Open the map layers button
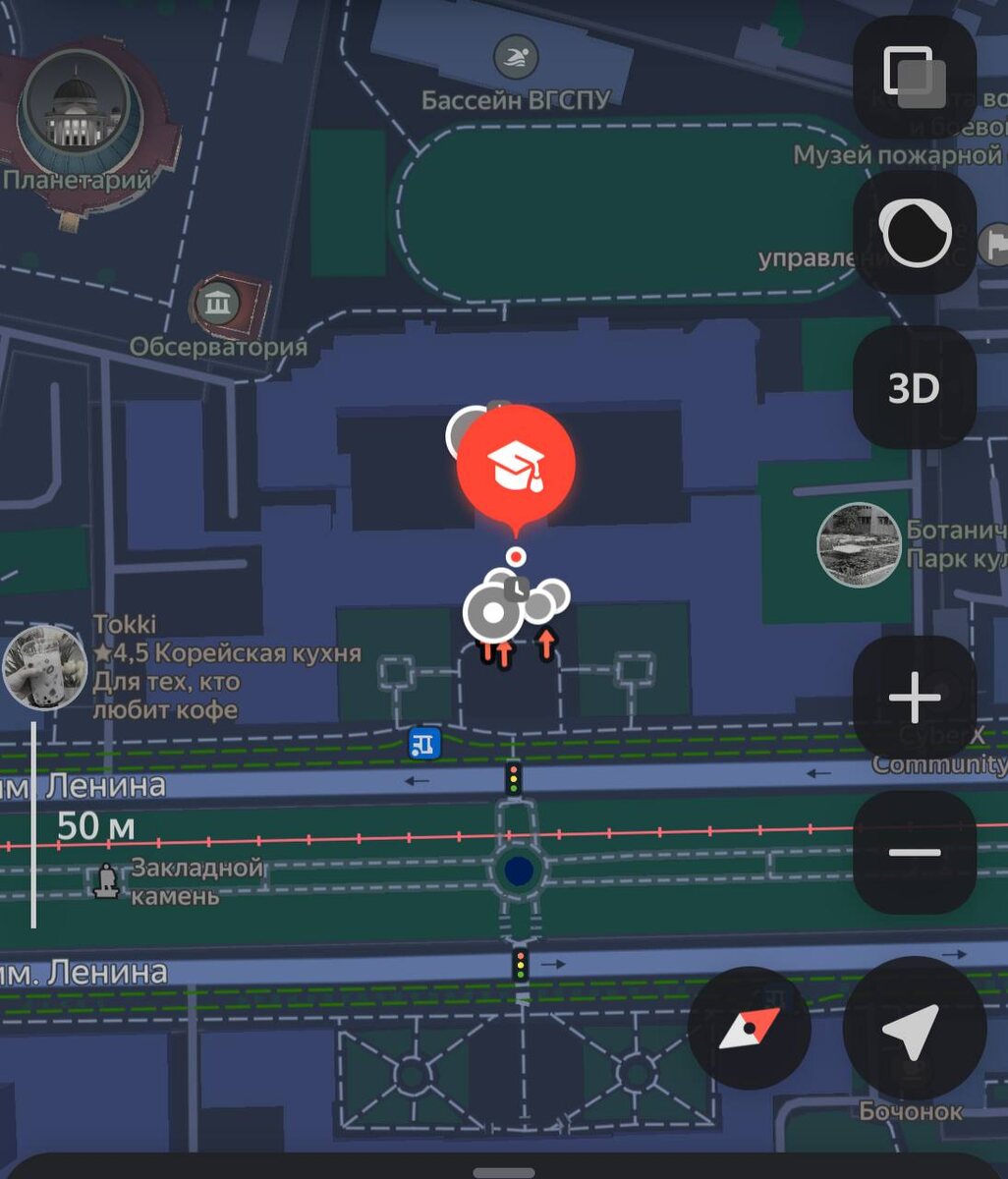This screenshot has height=1179, width=1008. [914, 77]
